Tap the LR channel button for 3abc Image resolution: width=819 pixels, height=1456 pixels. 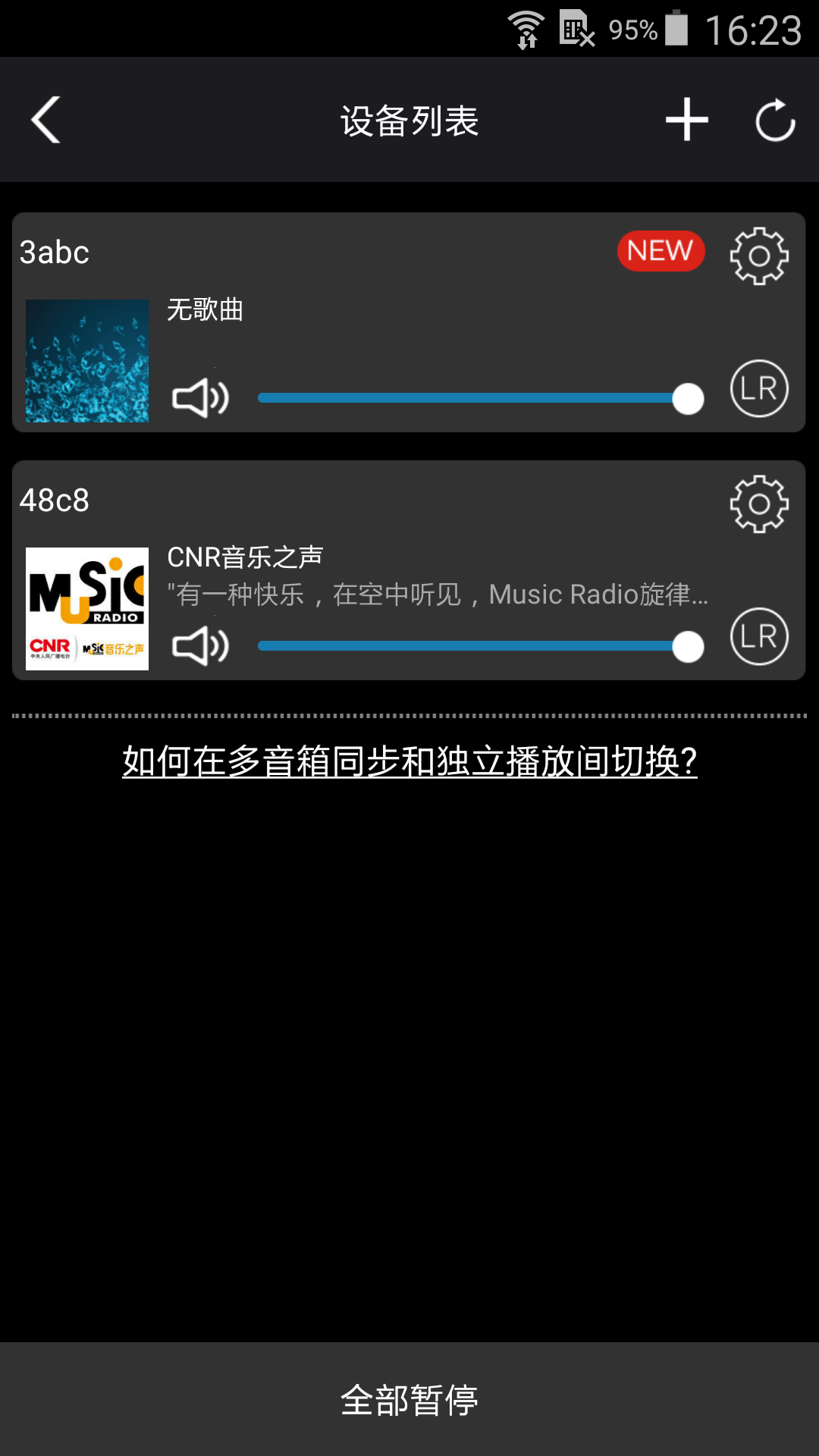coord(758,389)
